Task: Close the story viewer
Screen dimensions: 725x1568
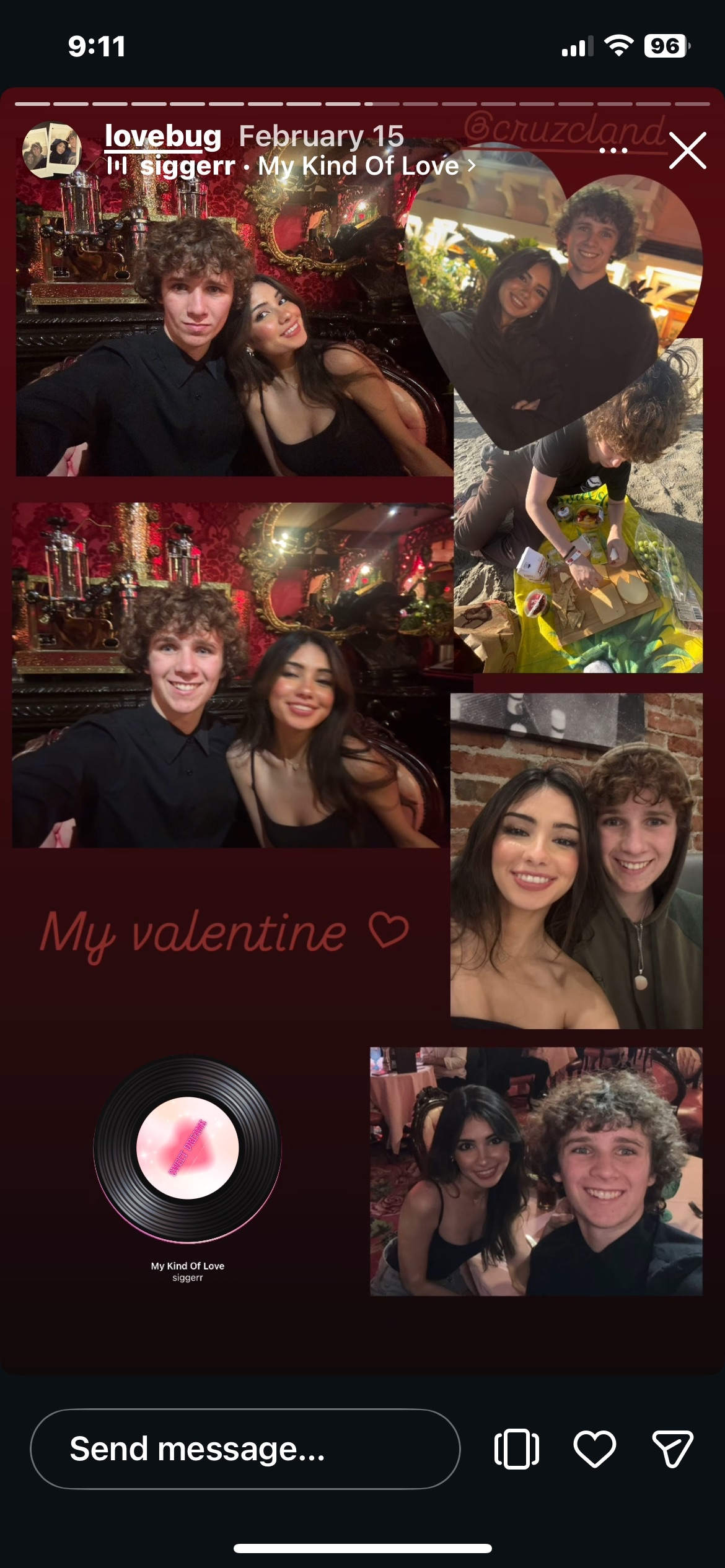Action: click(687, 150)
